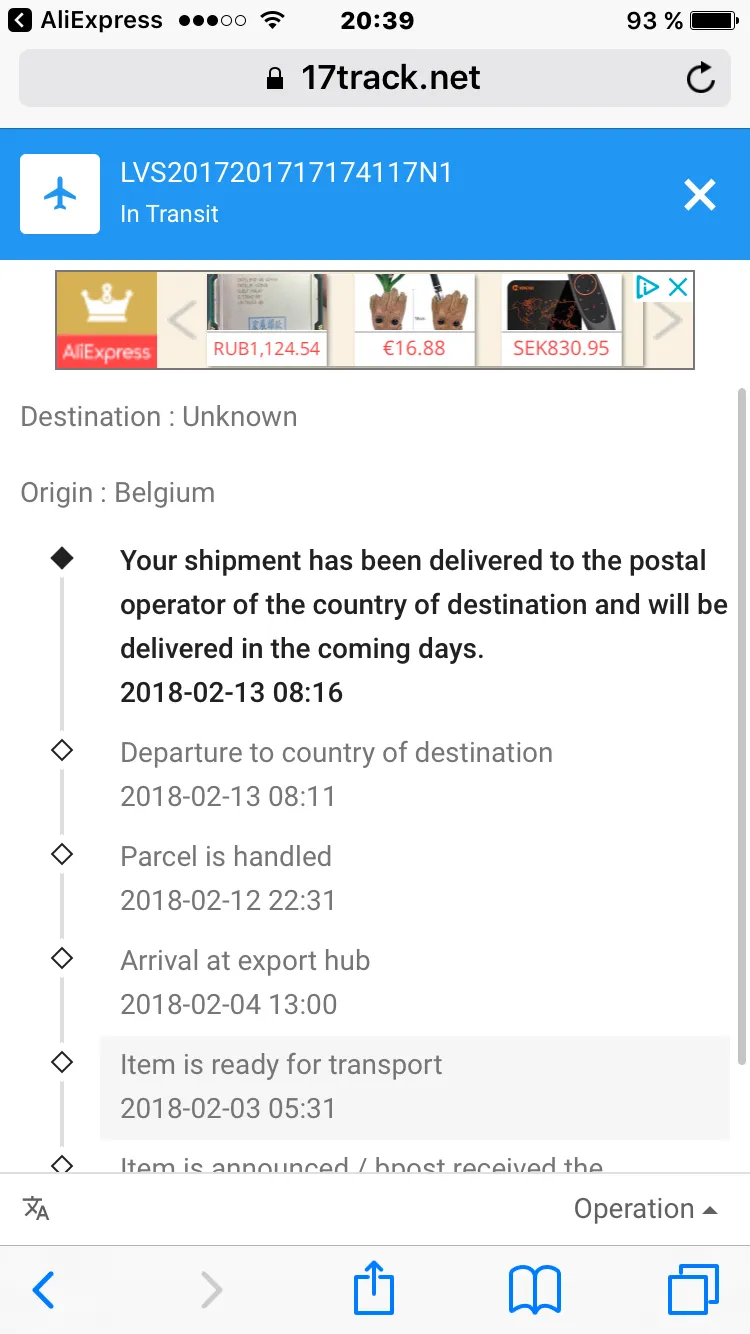Tap the 17track.net address bar

[374, 78]
